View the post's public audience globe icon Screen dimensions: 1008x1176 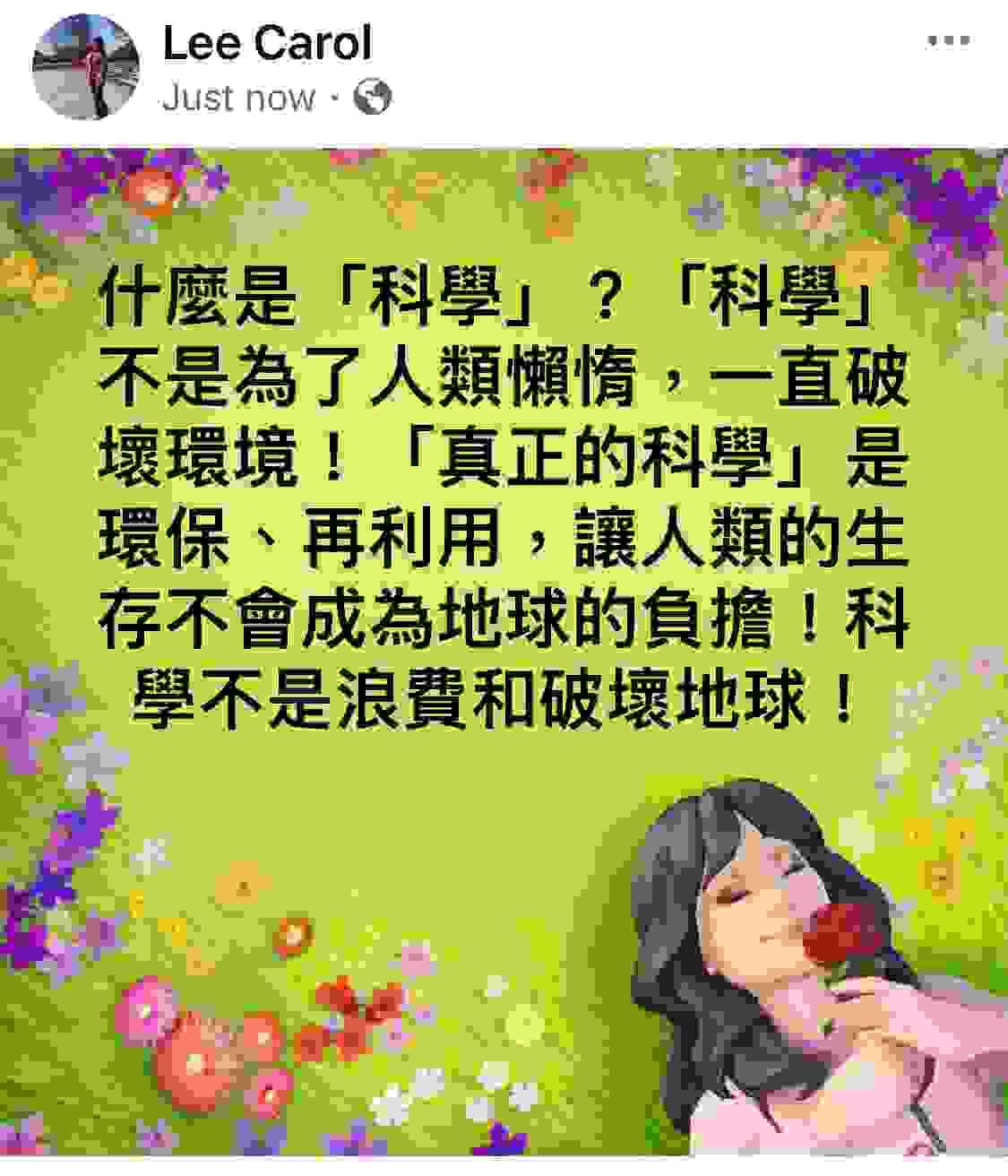373,97
